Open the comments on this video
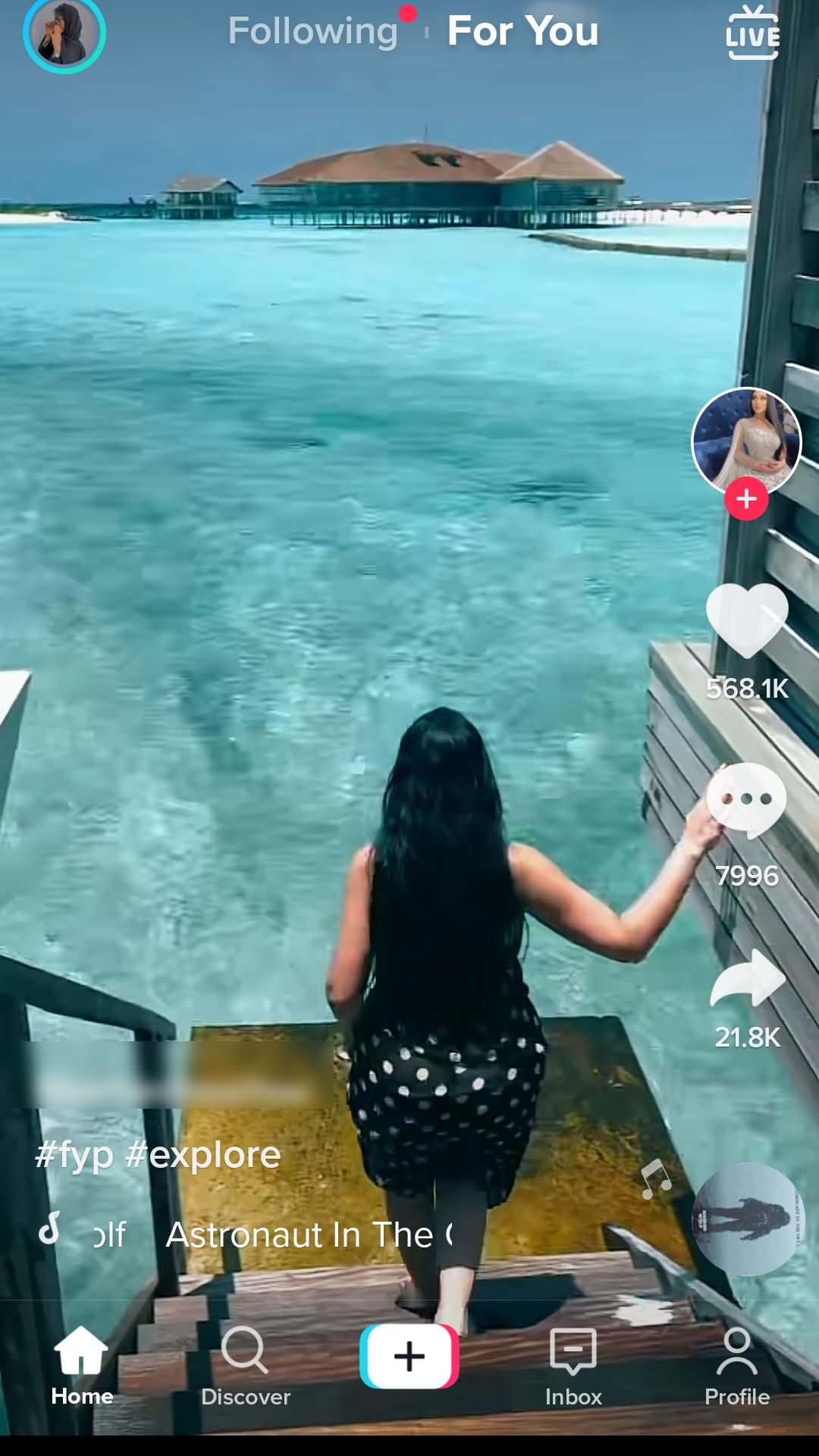Image resolution: width=819 pixels, height=1456 pixels. click(x=746, y=801)
